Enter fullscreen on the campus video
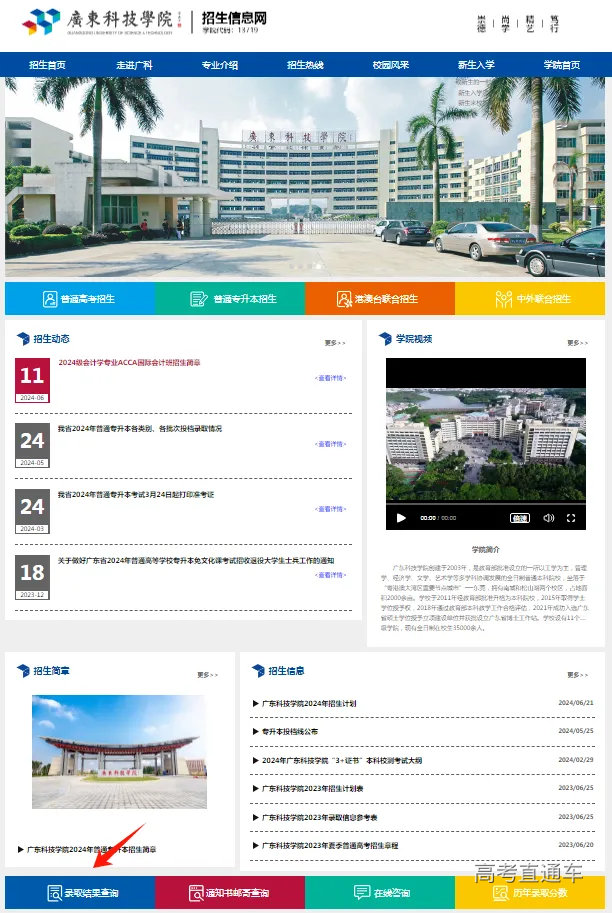The image size is (612, 913). click(571, 518)
